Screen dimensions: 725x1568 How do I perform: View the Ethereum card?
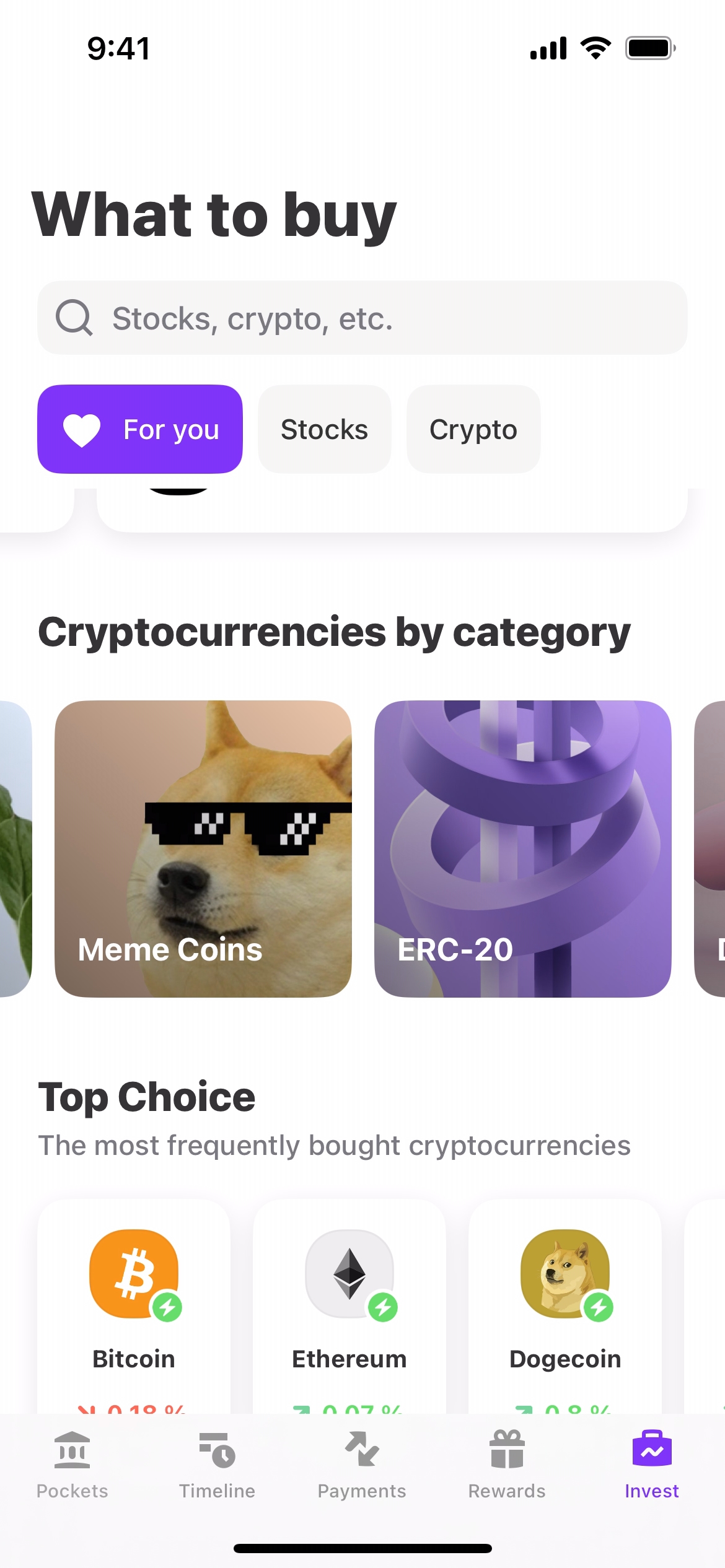pos(349,1307)
